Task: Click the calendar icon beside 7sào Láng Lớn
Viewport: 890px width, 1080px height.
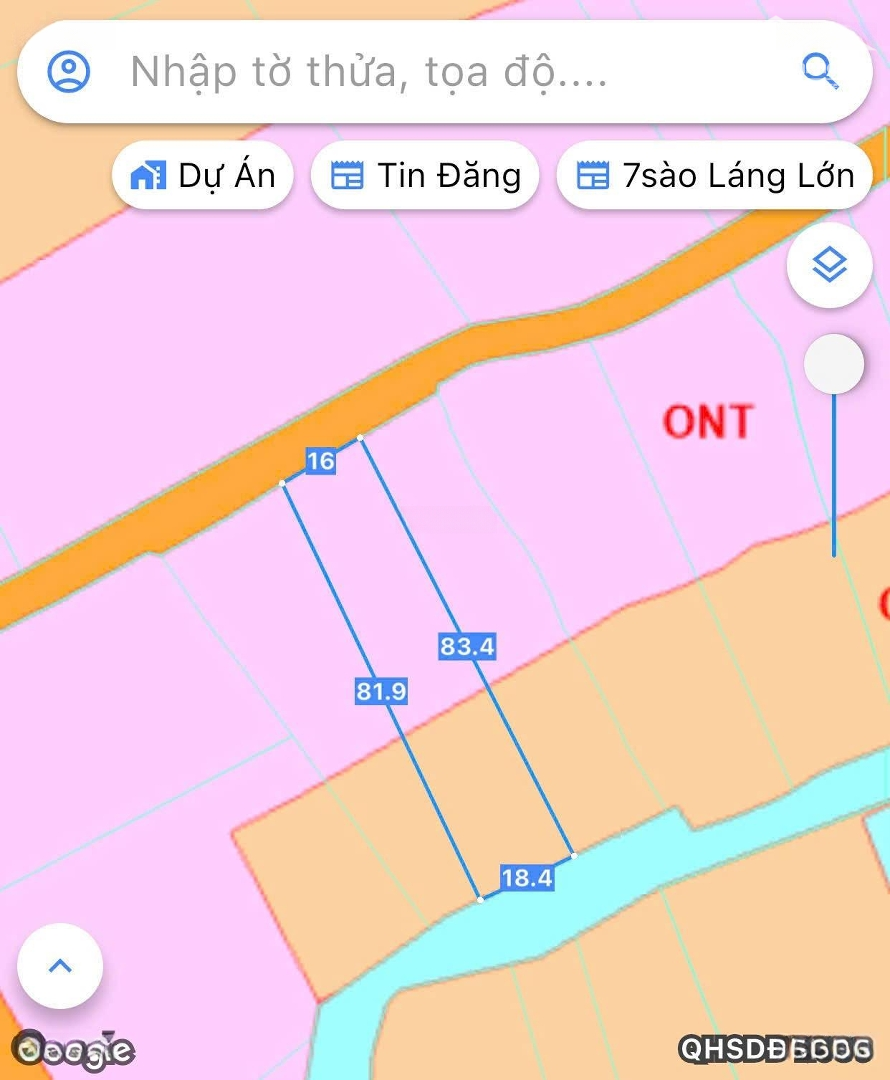Action: 594,174
